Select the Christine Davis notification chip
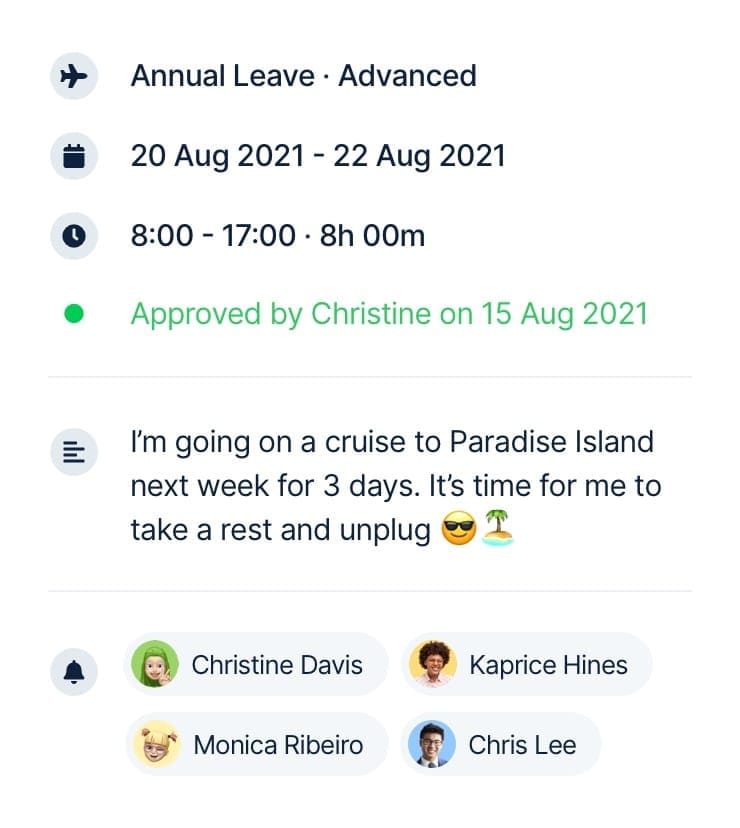 (255, 664)
